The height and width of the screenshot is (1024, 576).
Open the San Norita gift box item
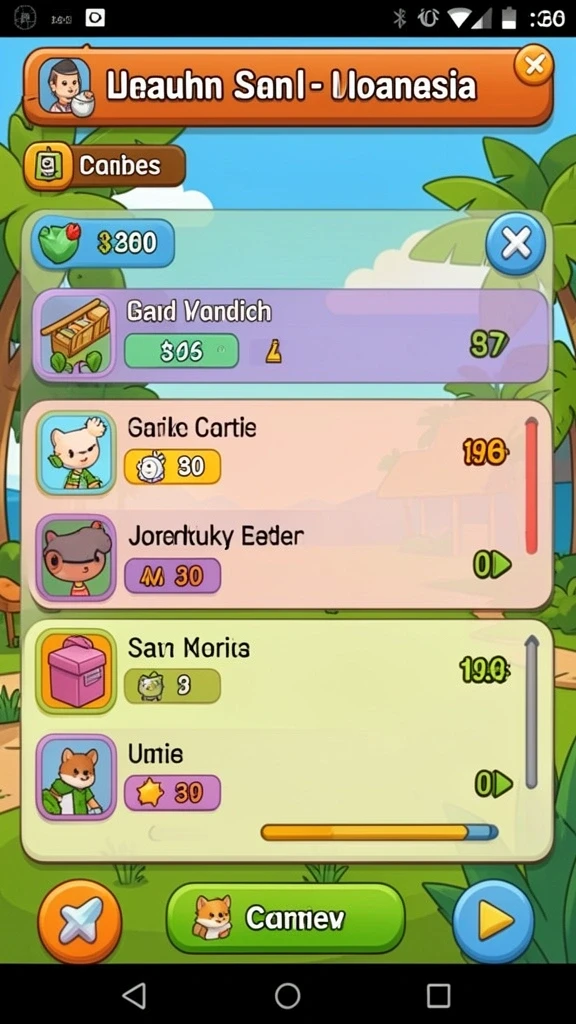click(76, 672)
